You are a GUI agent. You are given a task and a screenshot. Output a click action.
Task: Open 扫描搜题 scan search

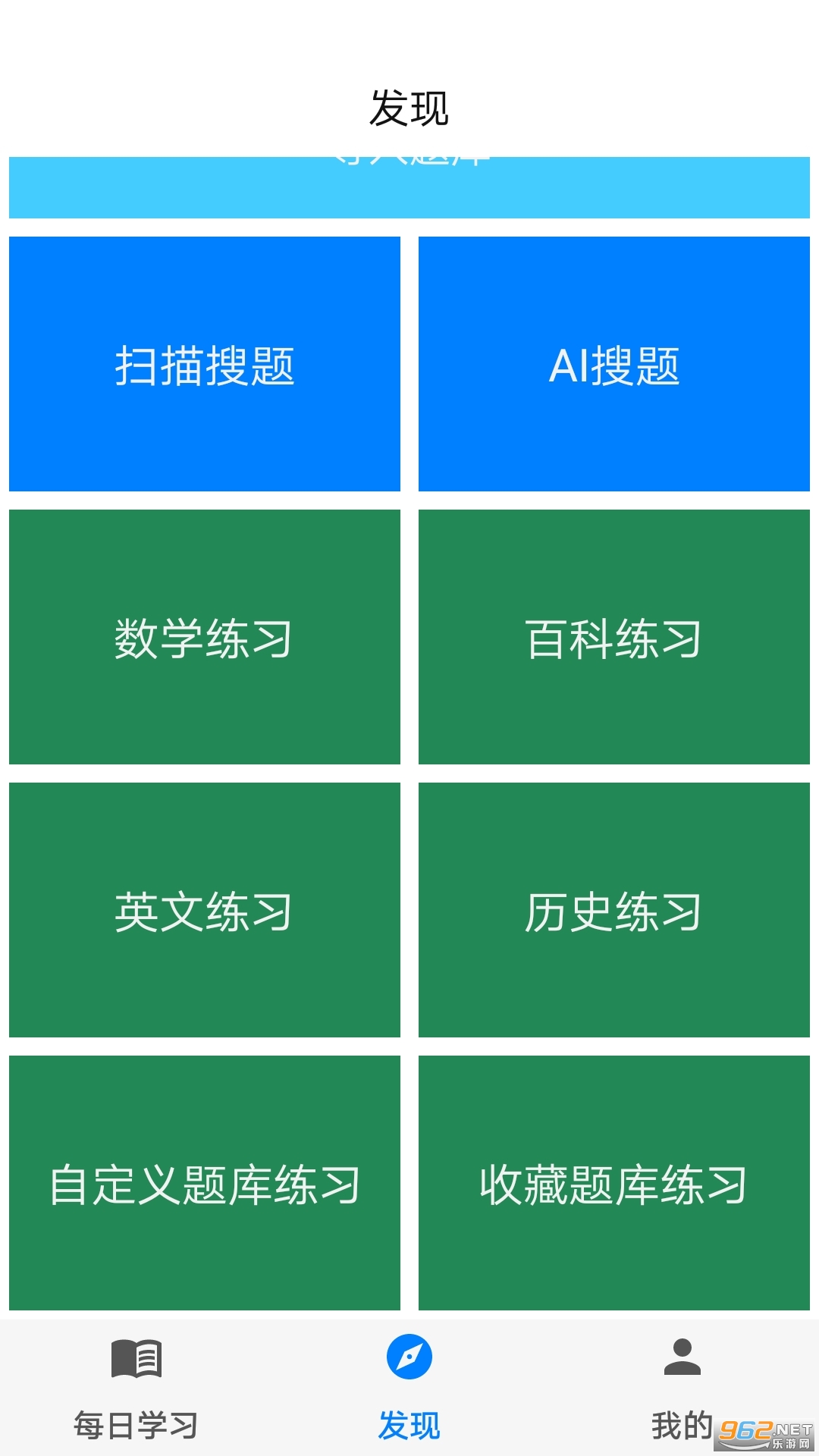205,364
